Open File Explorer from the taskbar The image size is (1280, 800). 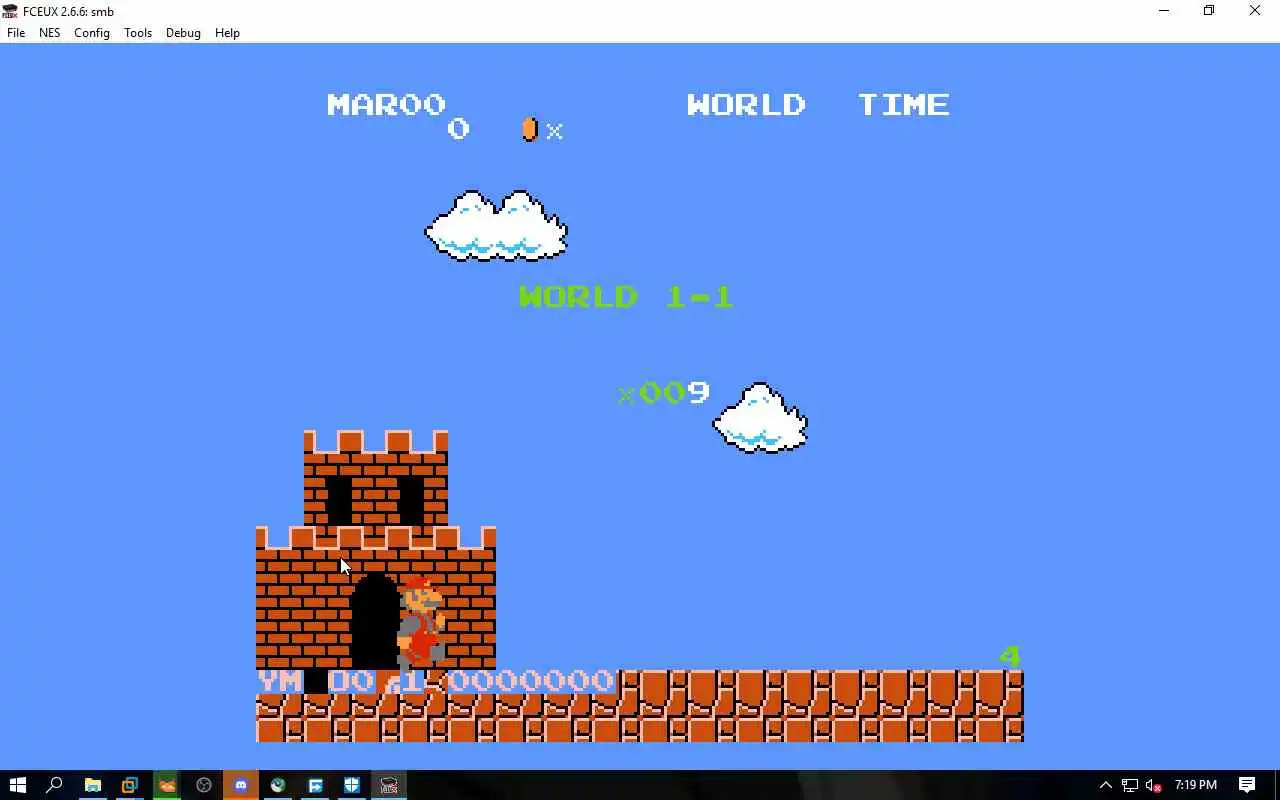point(92,785)
